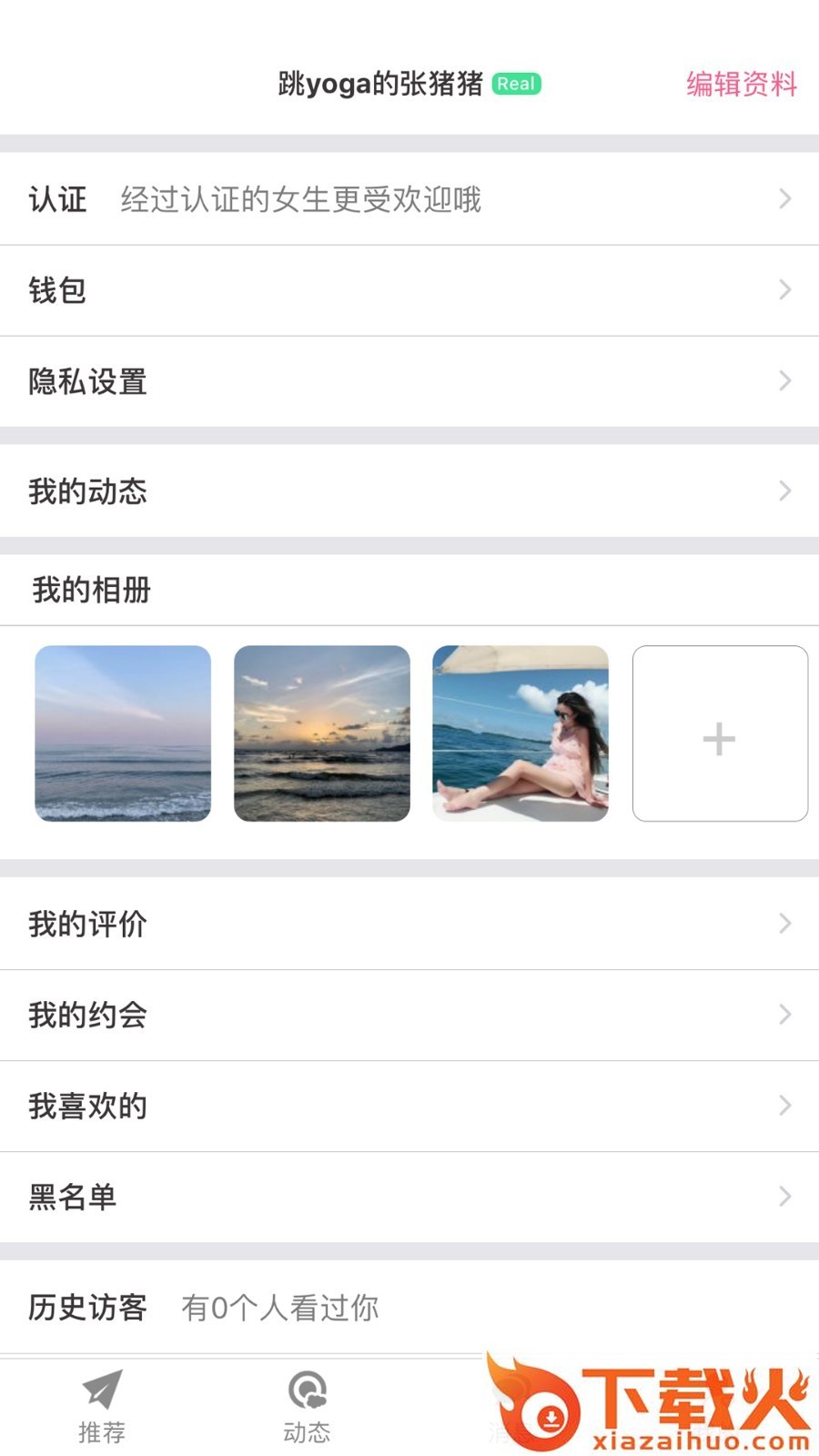This screenshot has height=1456, width=819.
Task: View 我的动态 posts
Action: click(x=409, y=491)
